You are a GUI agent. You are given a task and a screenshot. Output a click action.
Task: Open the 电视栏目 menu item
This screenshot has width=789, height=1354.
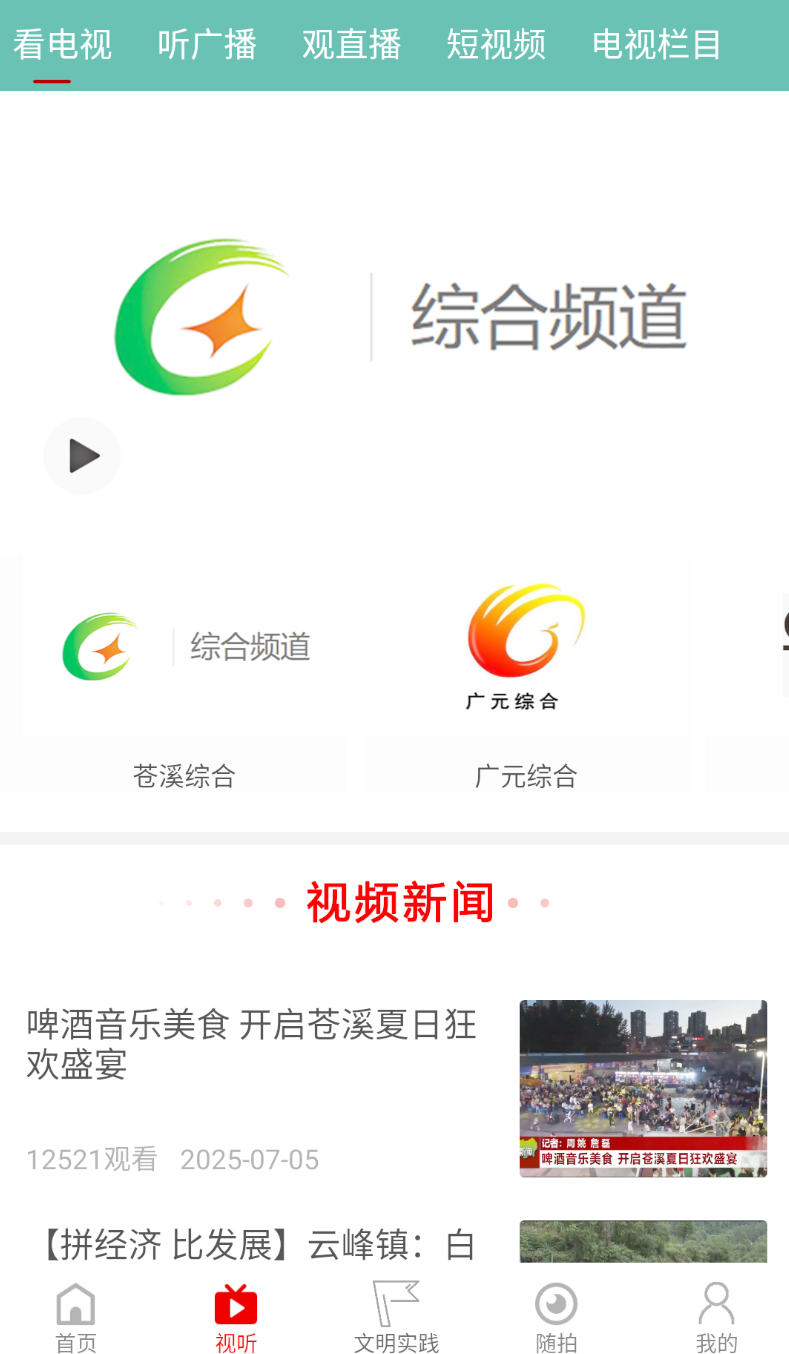656,44
